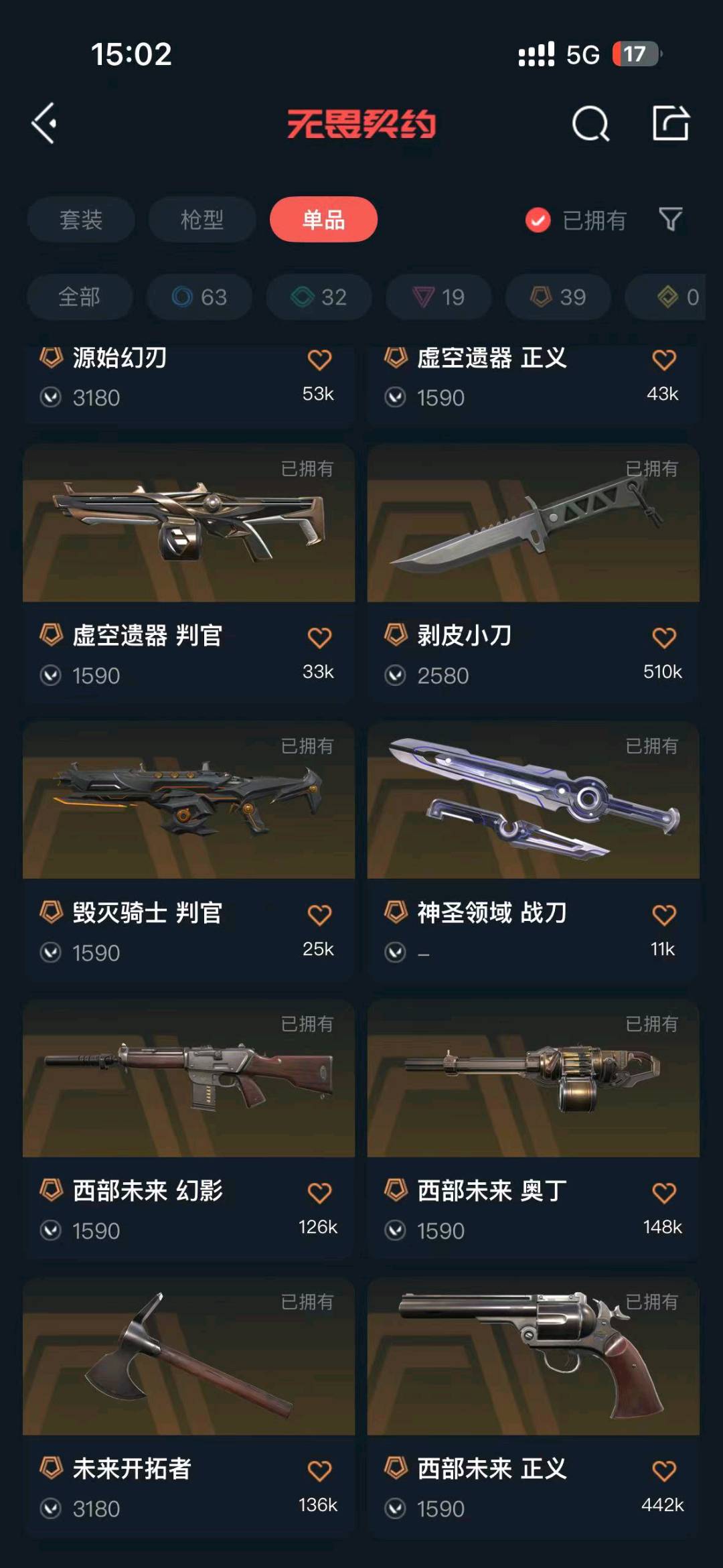This screenshot has height=1568, width=723.
Task: Filter by the chip showing 32
Action: tap(319, 297)
